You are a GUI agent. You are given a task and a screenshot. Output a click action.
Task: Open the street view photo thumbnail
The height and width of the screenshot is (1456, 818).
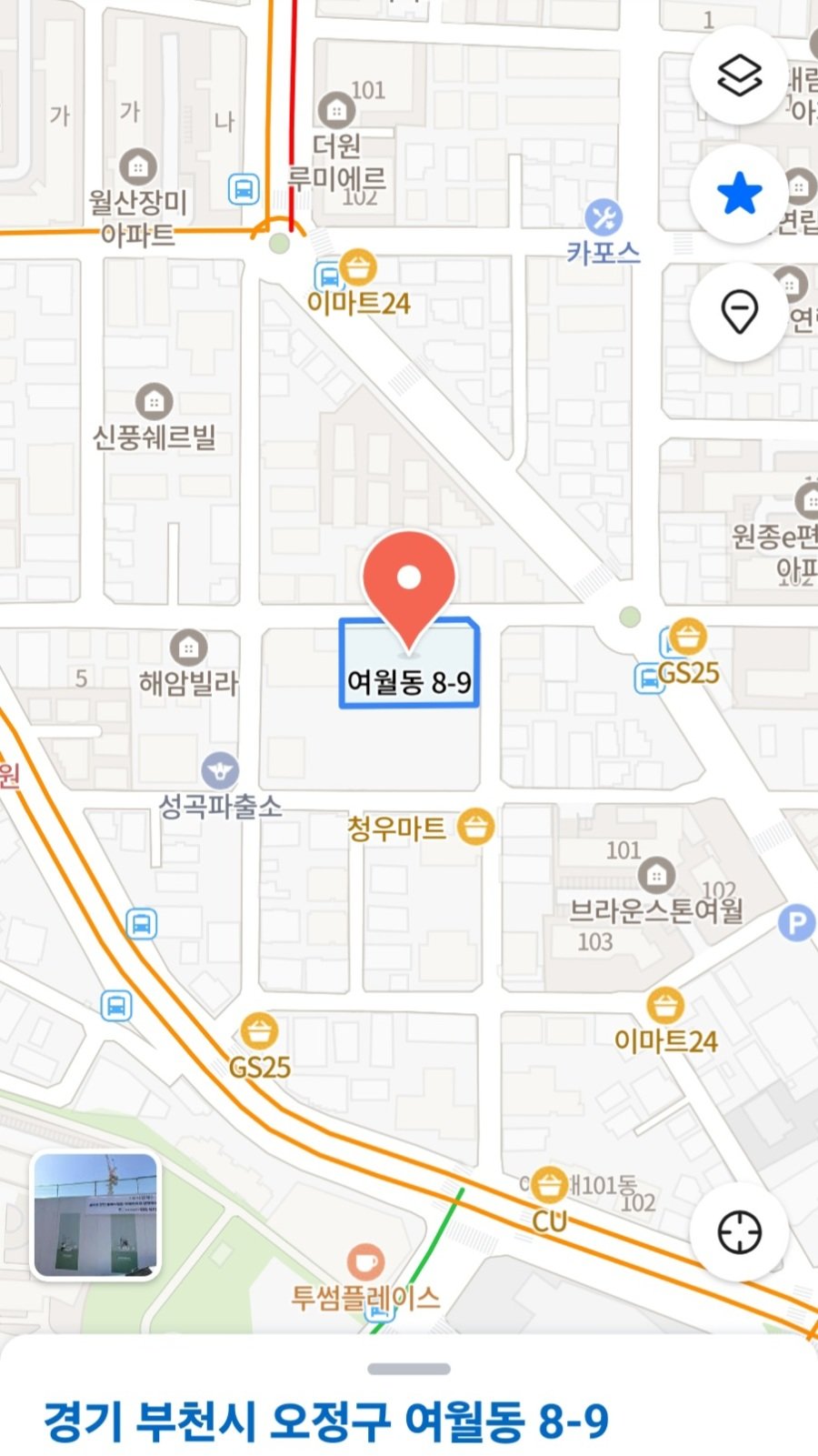coord(95,1215)
